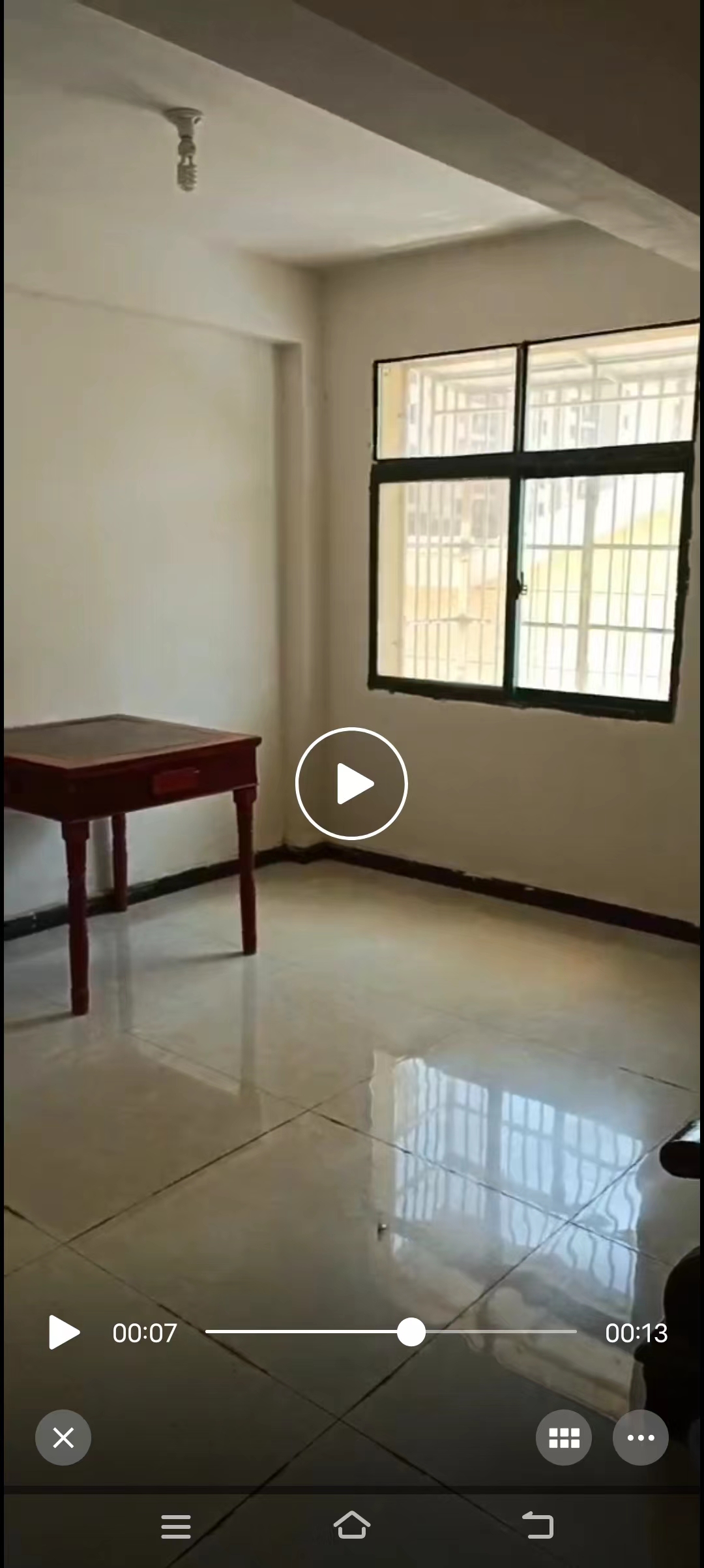Close the video player

[x=63, y=1438]
